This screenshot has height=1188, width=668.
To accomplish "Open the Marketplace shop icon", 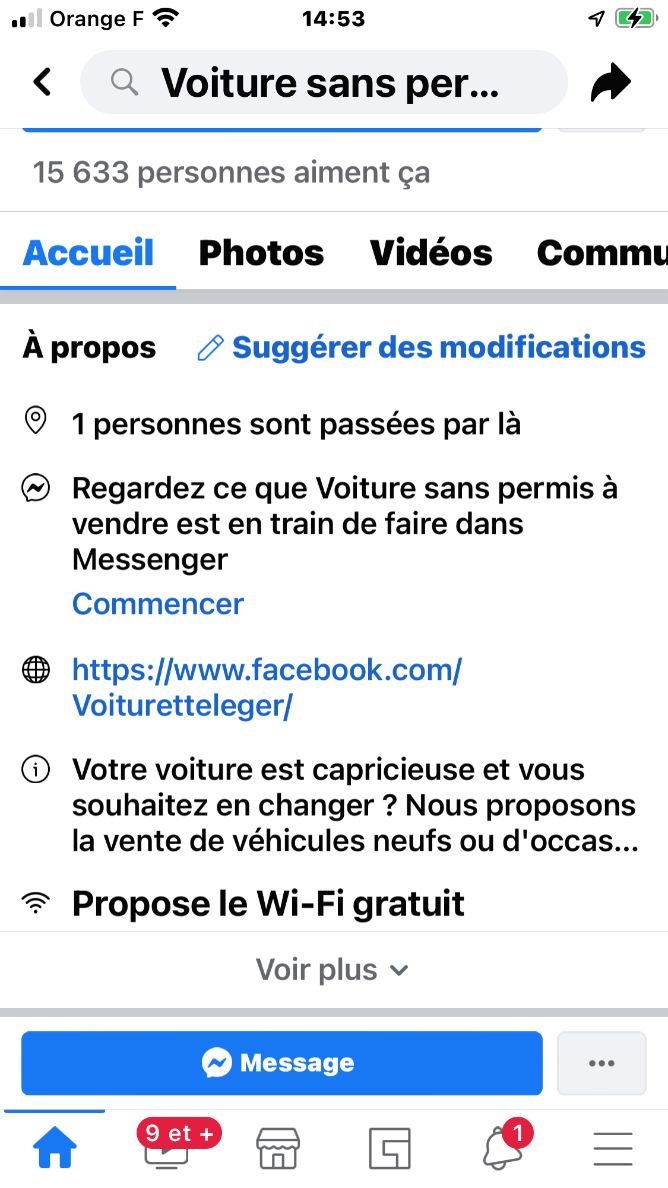I will pos(278,1148).
